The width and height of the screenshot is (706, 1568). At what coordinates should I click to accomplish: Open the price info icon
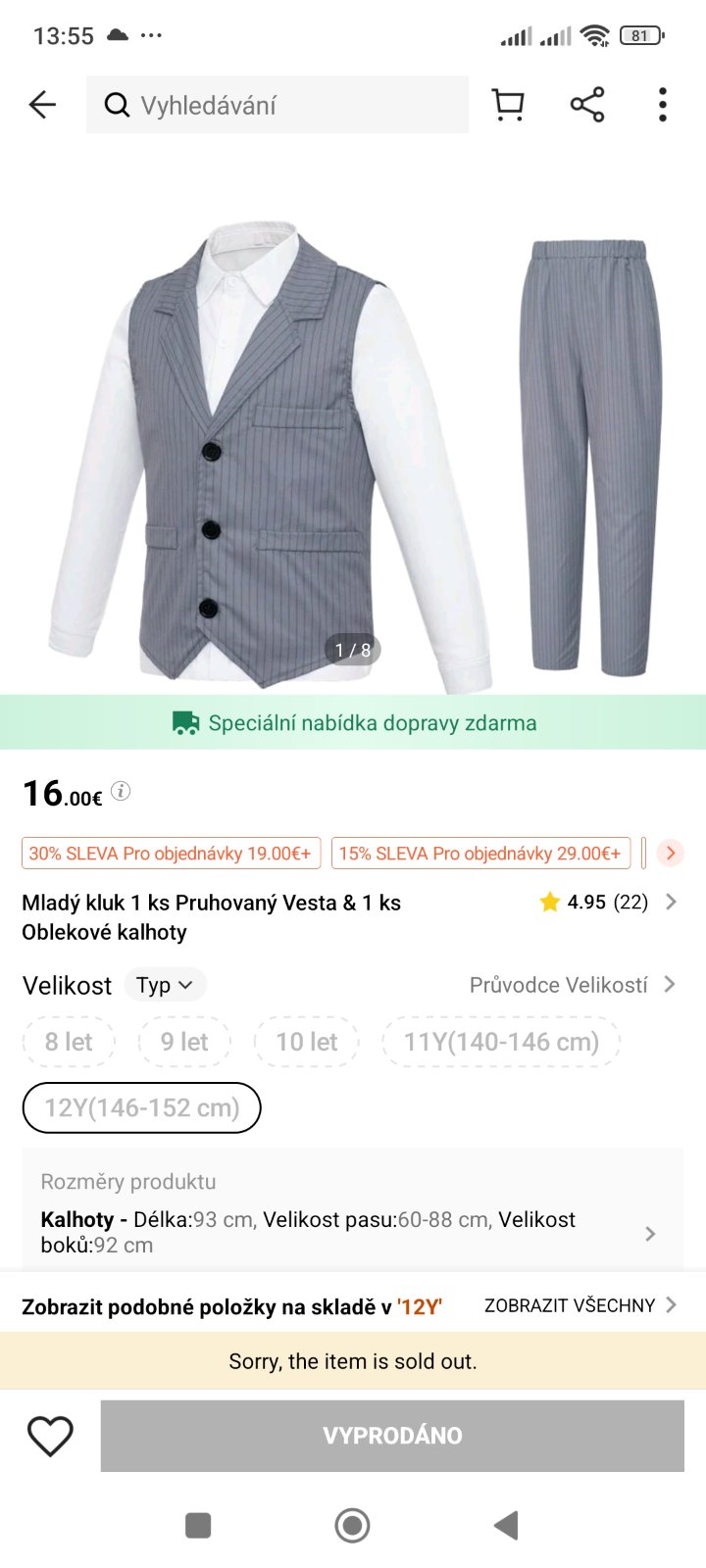(121, 791)
